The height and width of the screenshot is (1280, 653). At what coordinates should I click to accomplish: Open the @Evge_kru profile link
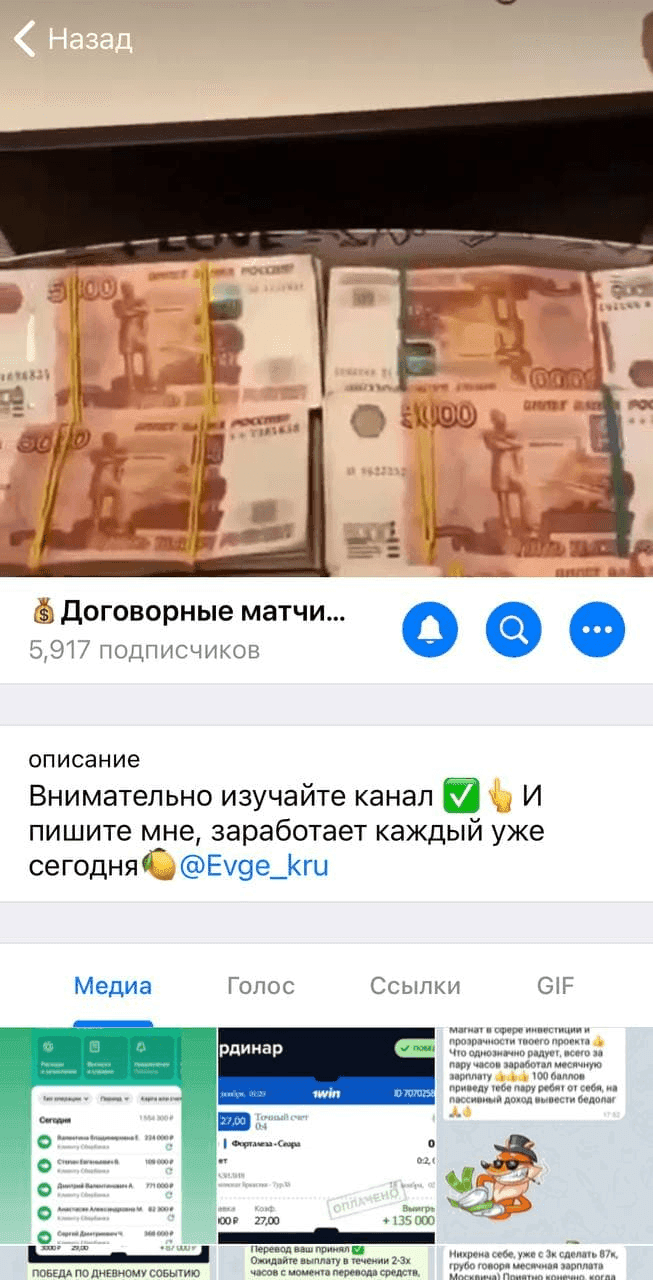click(x=254, y=866)
